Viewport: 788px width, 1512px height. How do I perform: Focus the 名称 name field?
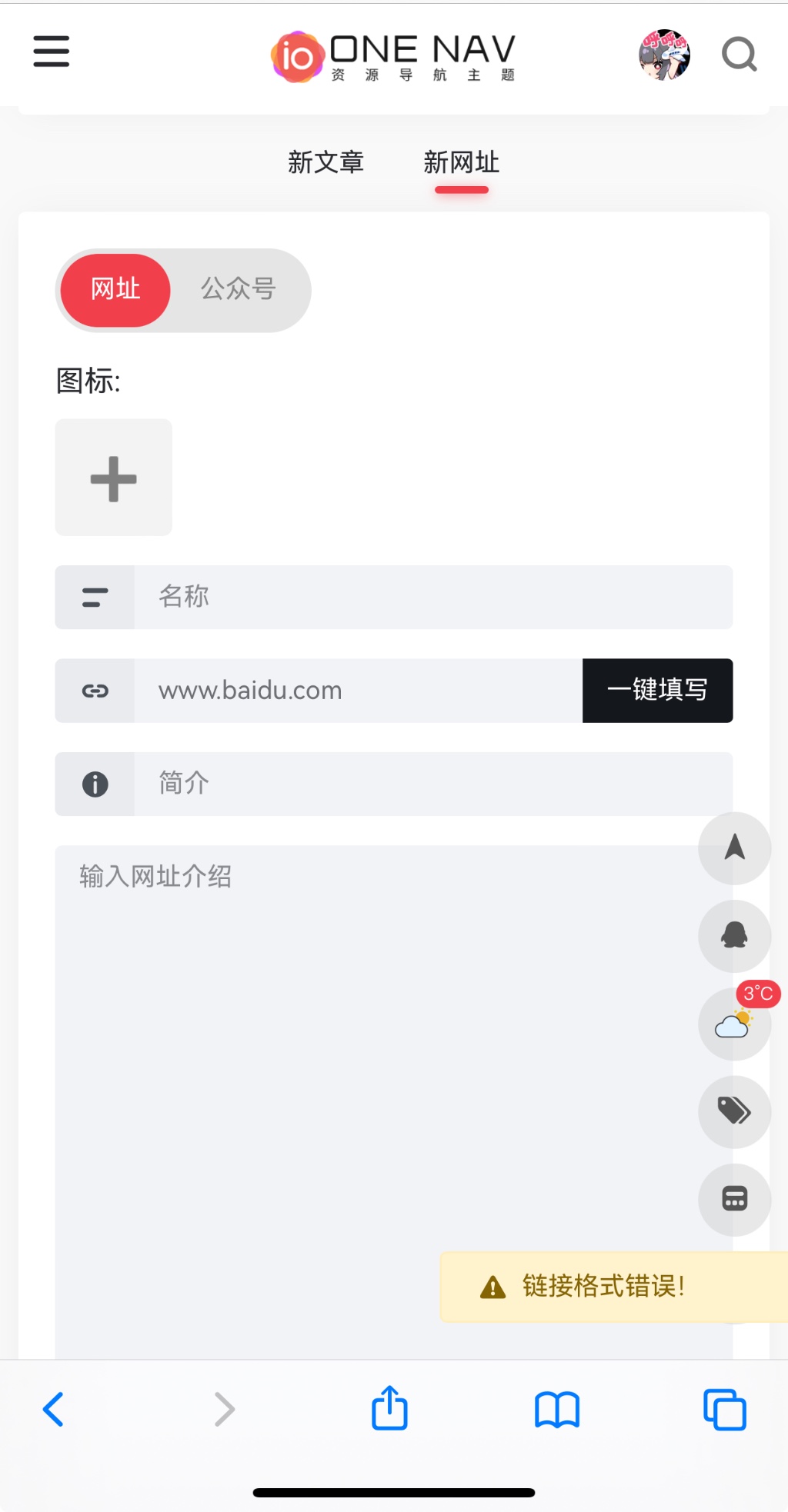tap(431, 597)
